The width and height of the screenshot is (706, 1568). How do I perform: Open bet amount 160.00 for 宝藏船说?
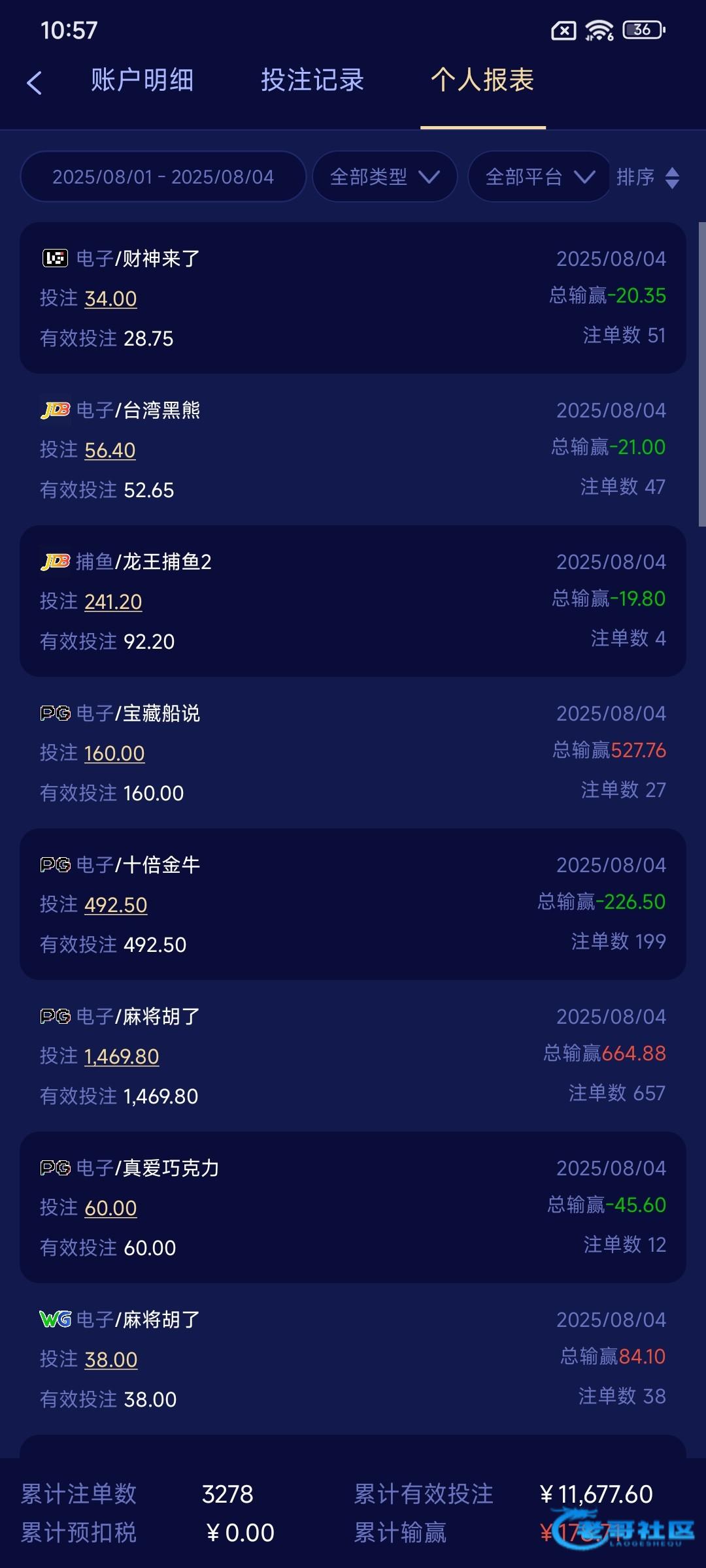click(114, 753)
